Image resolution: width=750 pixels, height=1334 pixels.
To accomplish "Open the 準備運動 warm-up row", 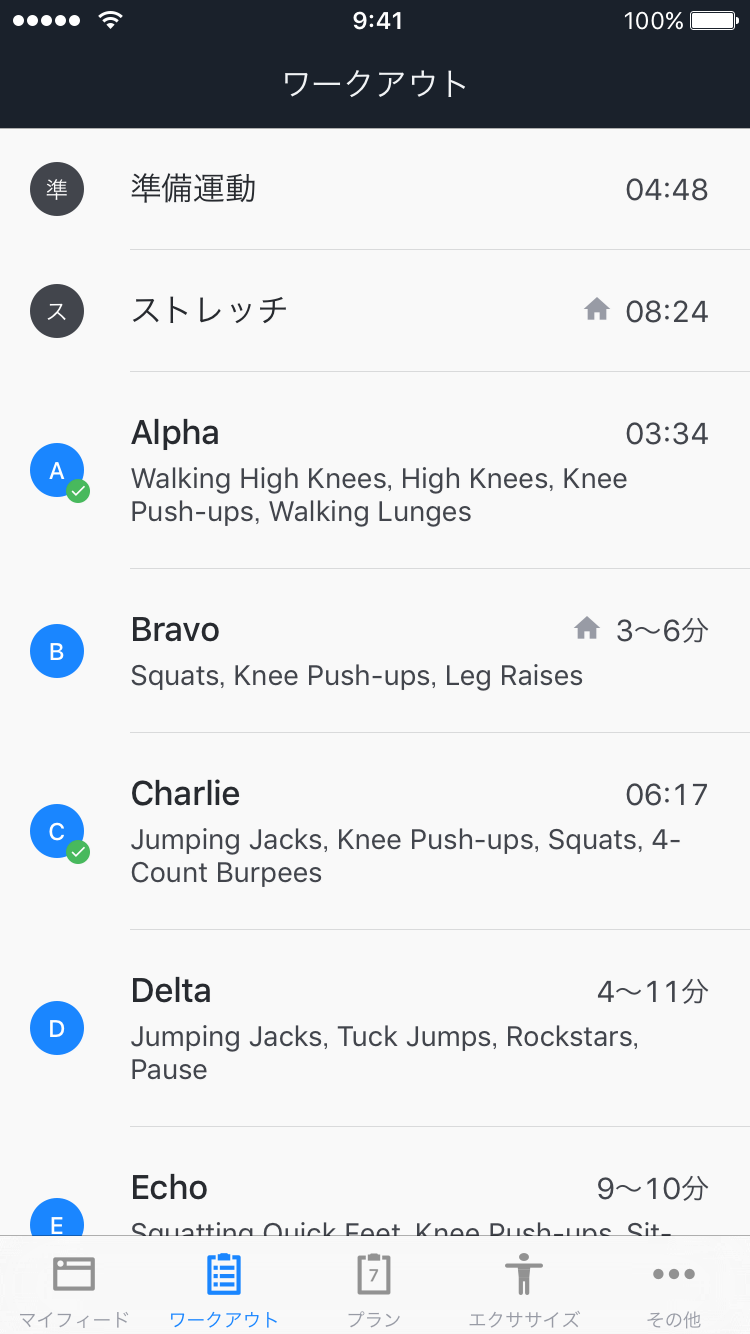I will [x=375, y=189].
